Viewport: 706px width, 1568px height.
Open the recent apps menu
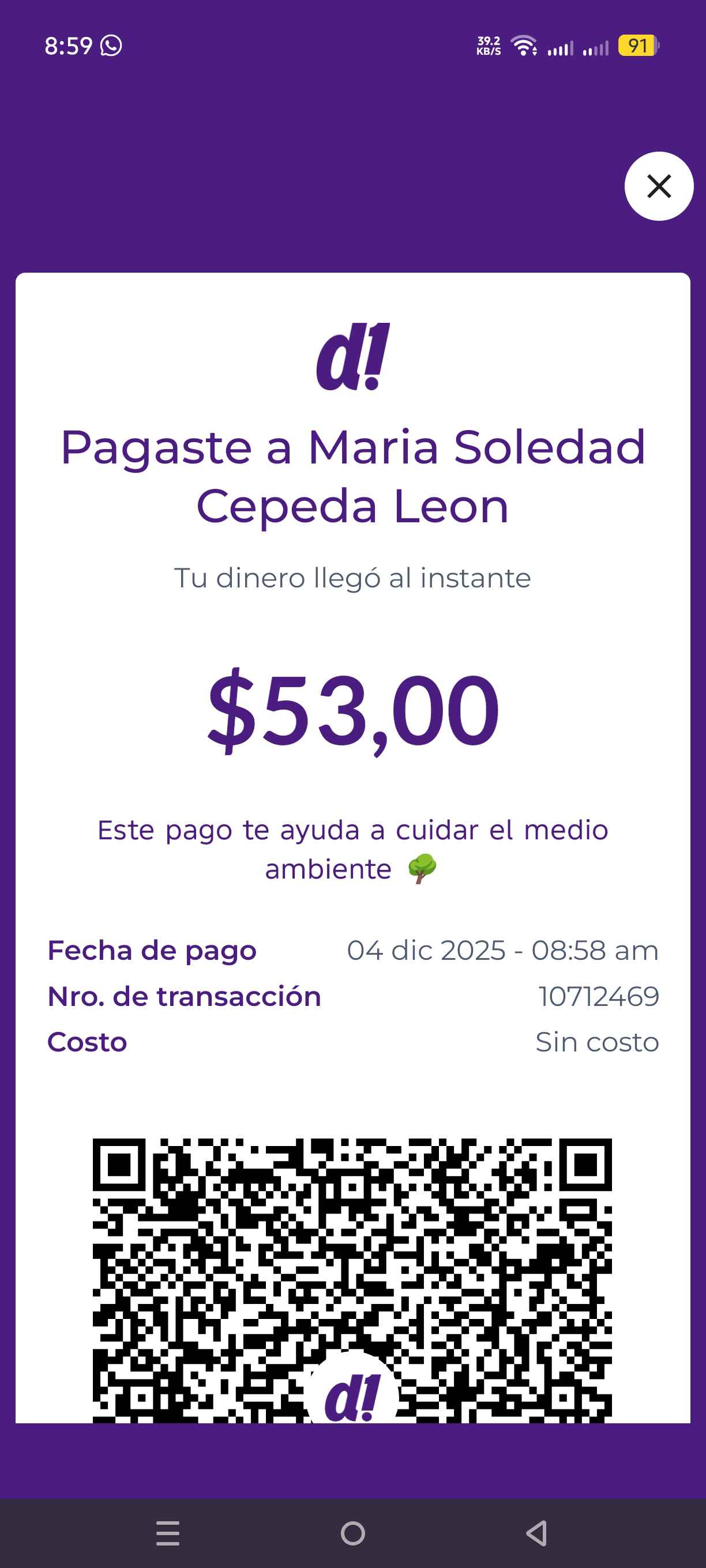(167, 1533)
